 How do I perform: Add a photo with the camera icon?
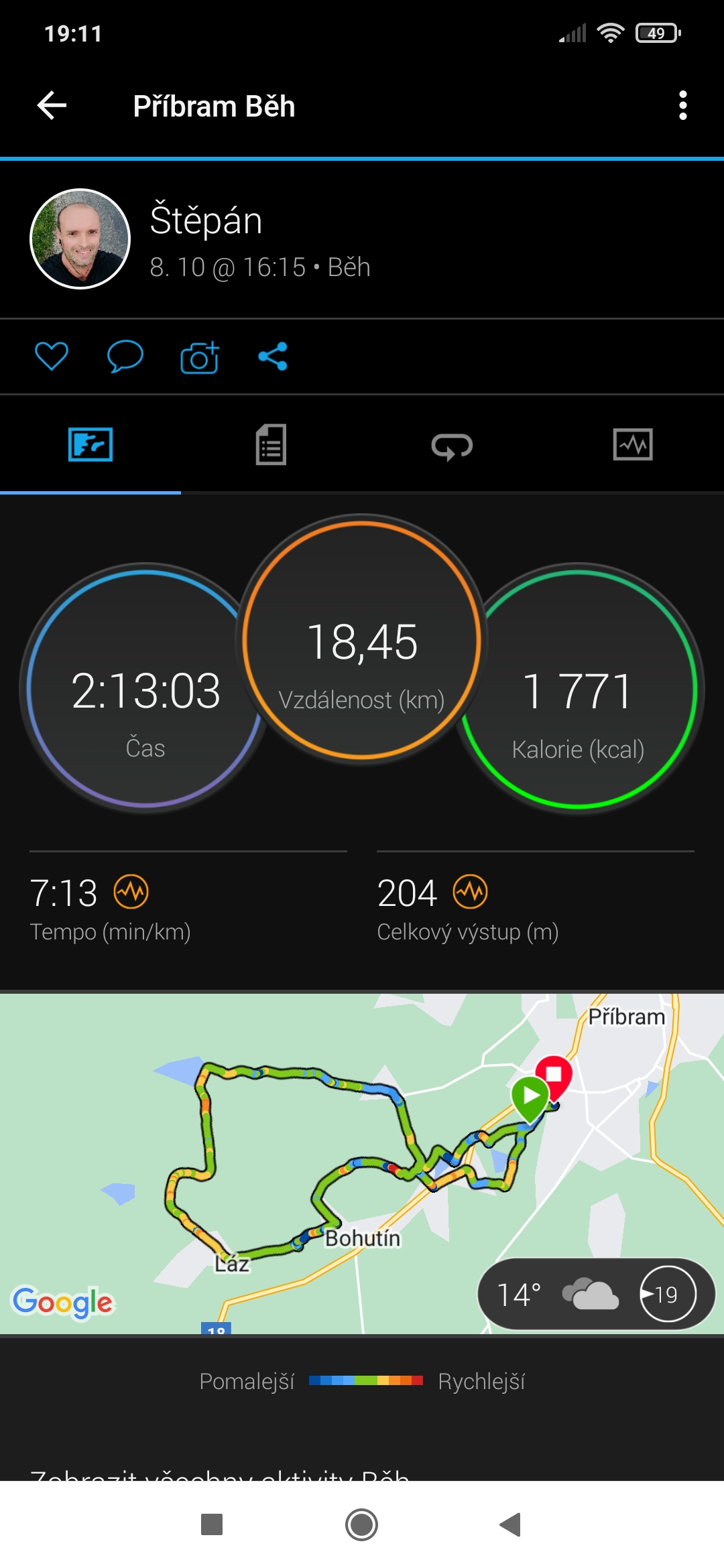200,356
